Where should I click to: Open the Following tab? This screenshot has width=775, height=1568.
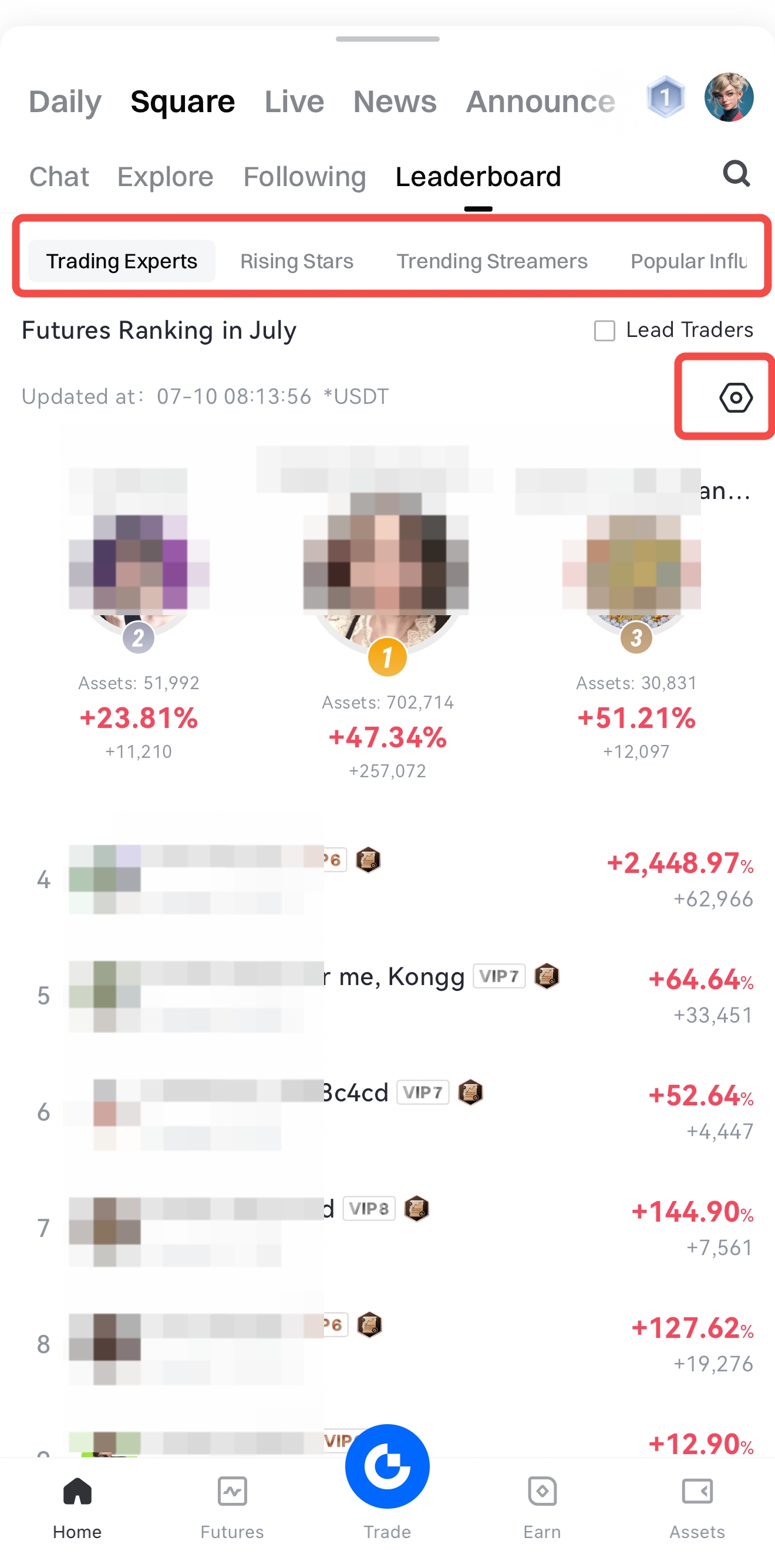[304, 177]
